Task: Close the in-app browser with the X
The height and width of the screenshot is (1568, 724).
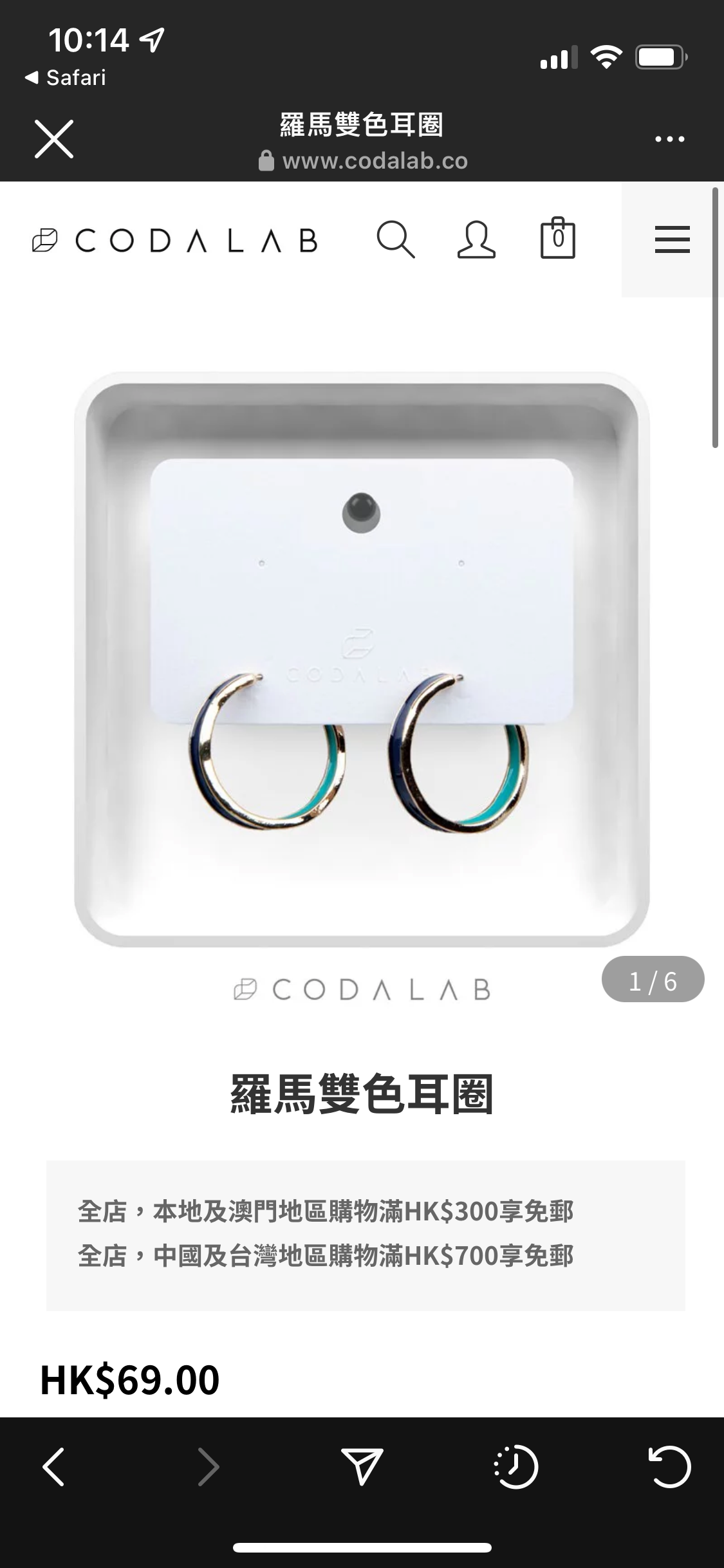Action: [x=55, y=138]
